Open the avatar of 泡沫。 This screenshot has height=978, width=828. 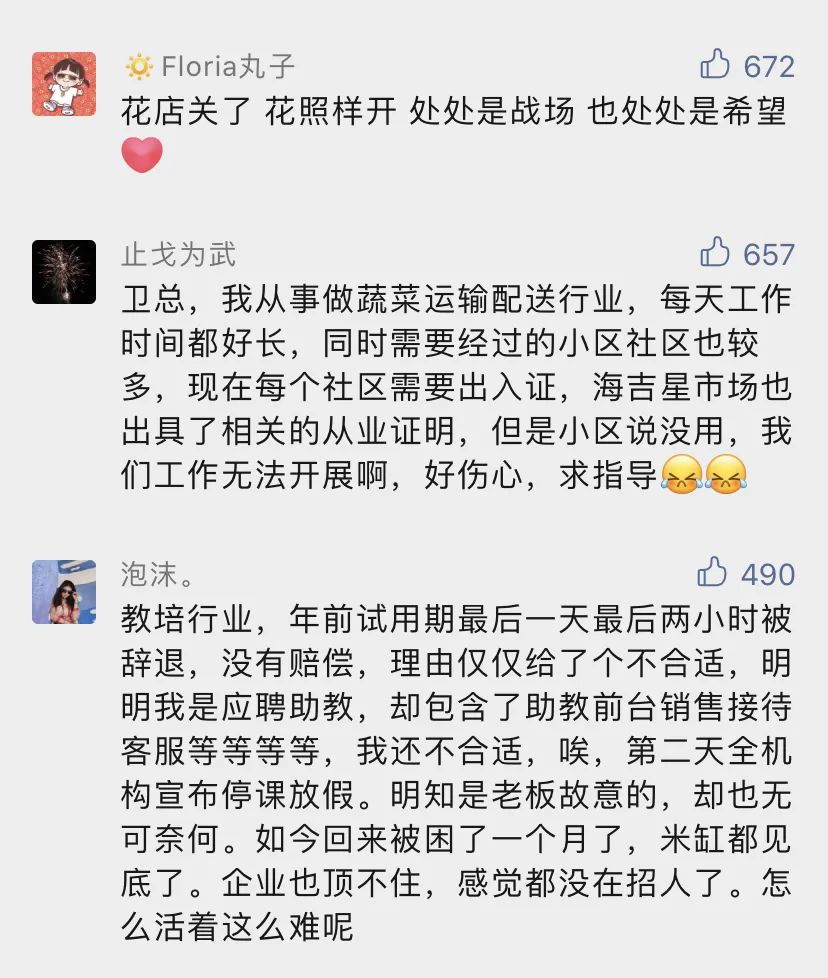point(64,592)
